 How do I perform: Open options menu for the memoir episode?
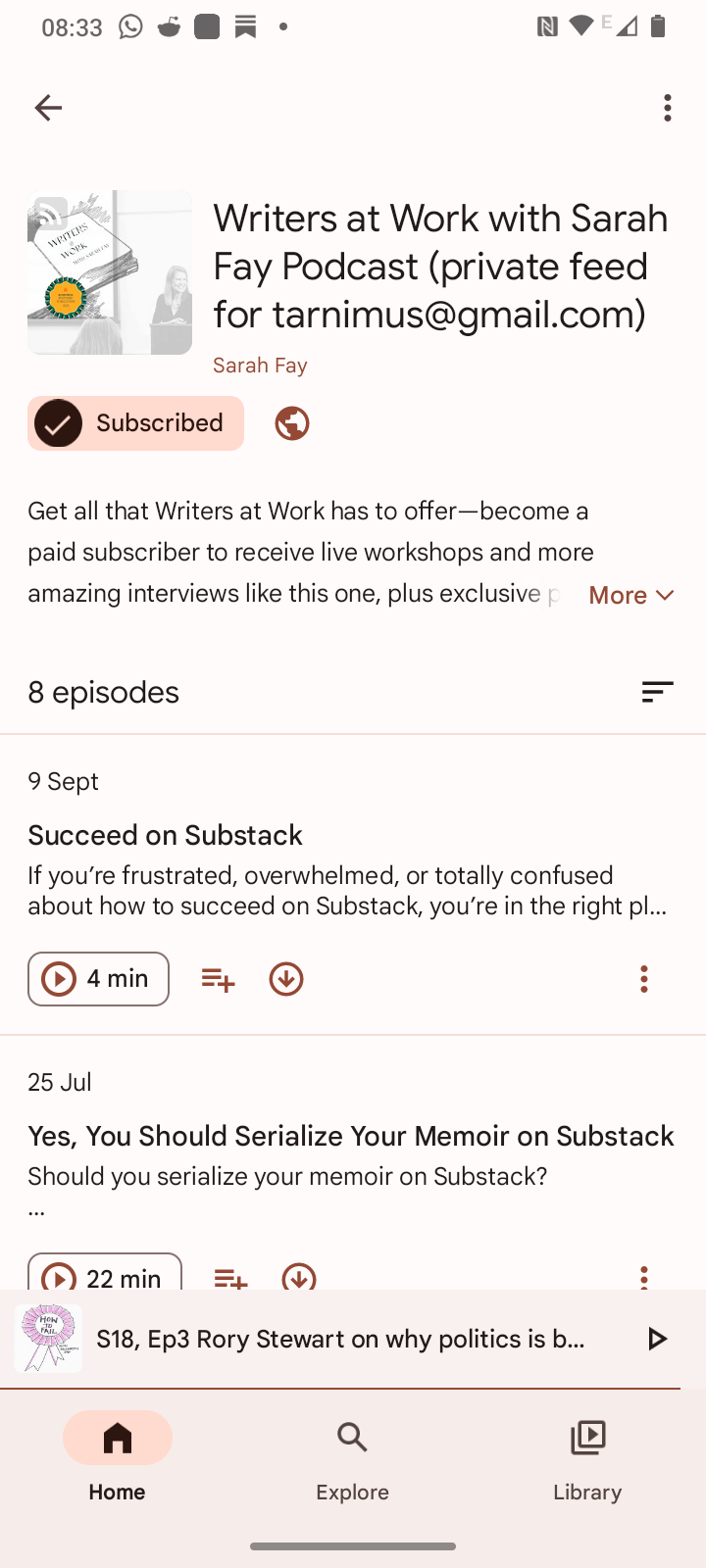click(643, 1278)
